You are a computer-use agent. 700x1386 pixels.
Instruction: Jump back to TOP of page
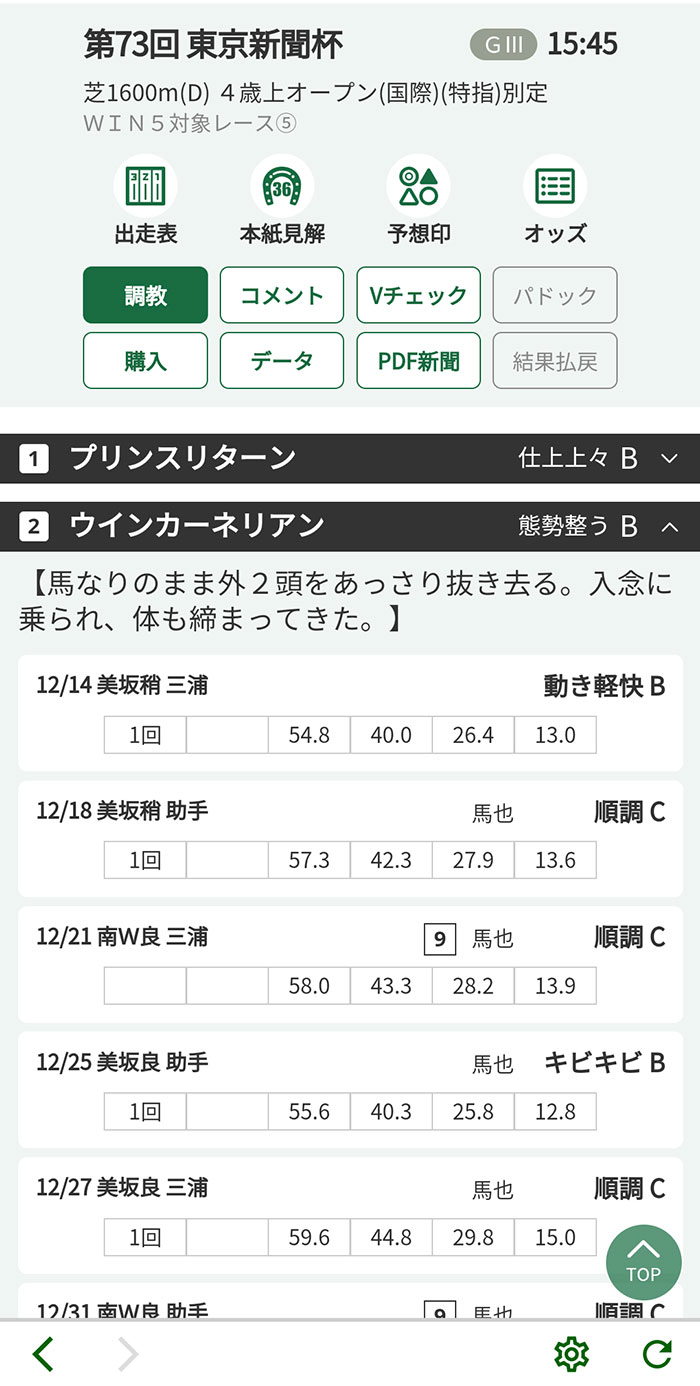click(643, 1262)
